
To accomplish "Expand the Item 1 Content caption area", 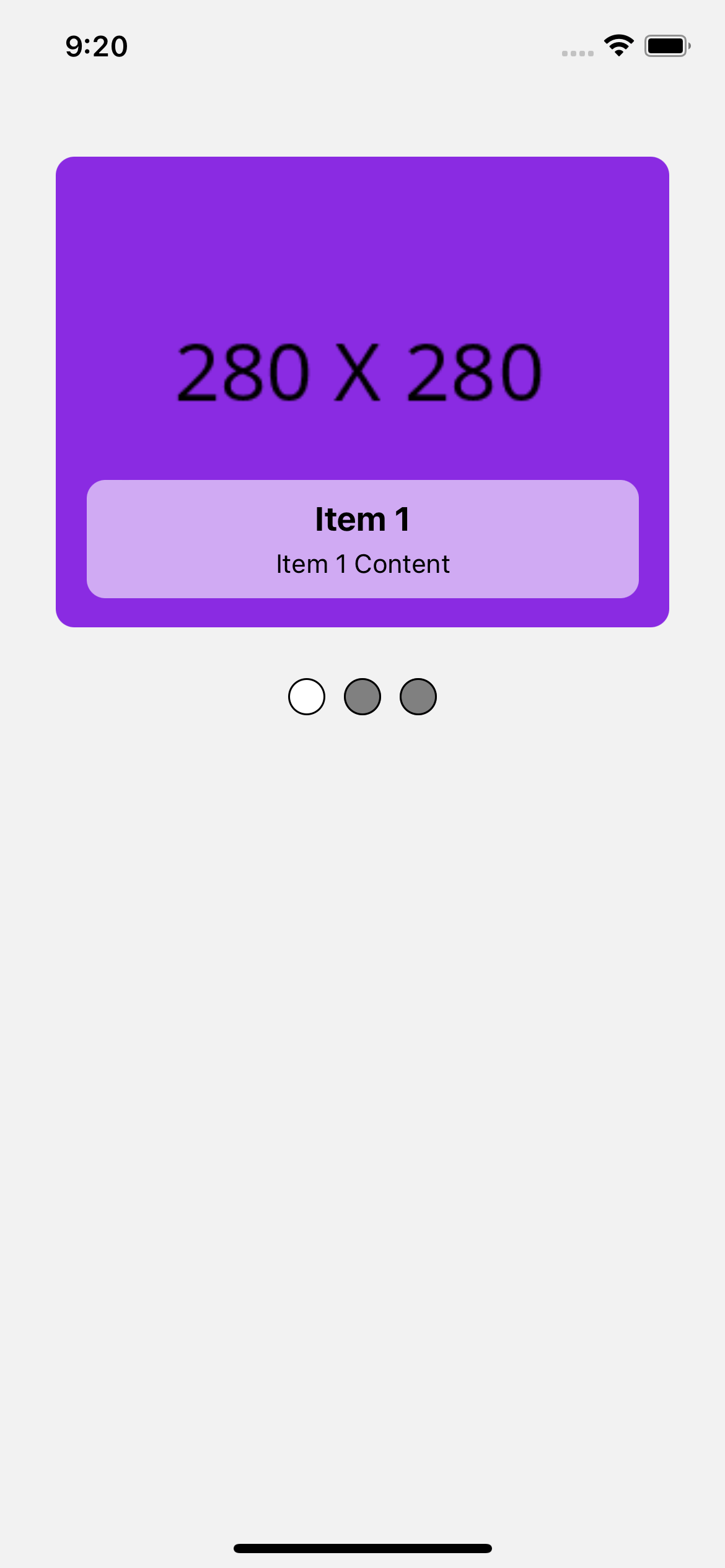I will tap(362, 564).
